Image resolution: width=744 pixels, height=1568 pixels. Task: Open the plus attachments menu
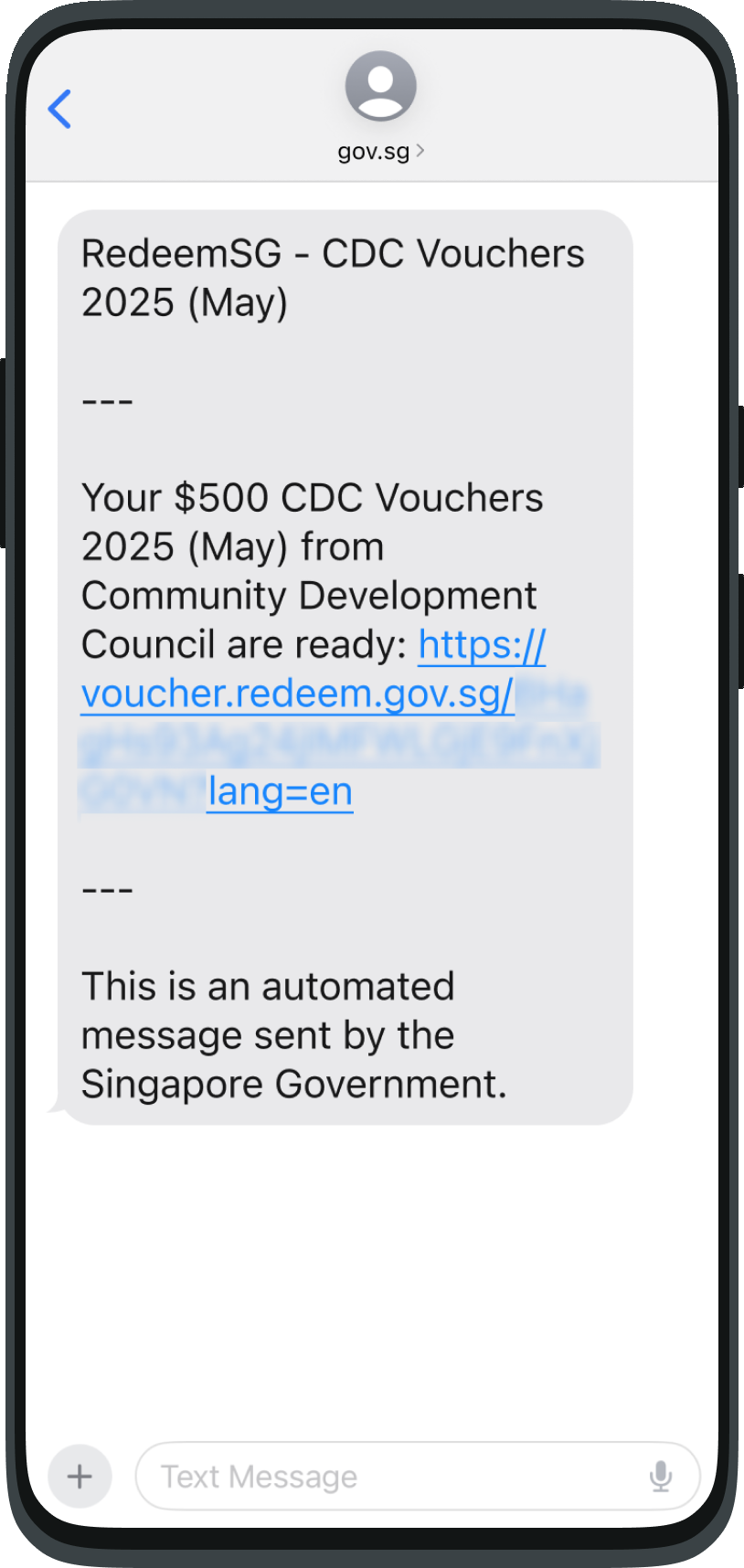pos(80,1476)
